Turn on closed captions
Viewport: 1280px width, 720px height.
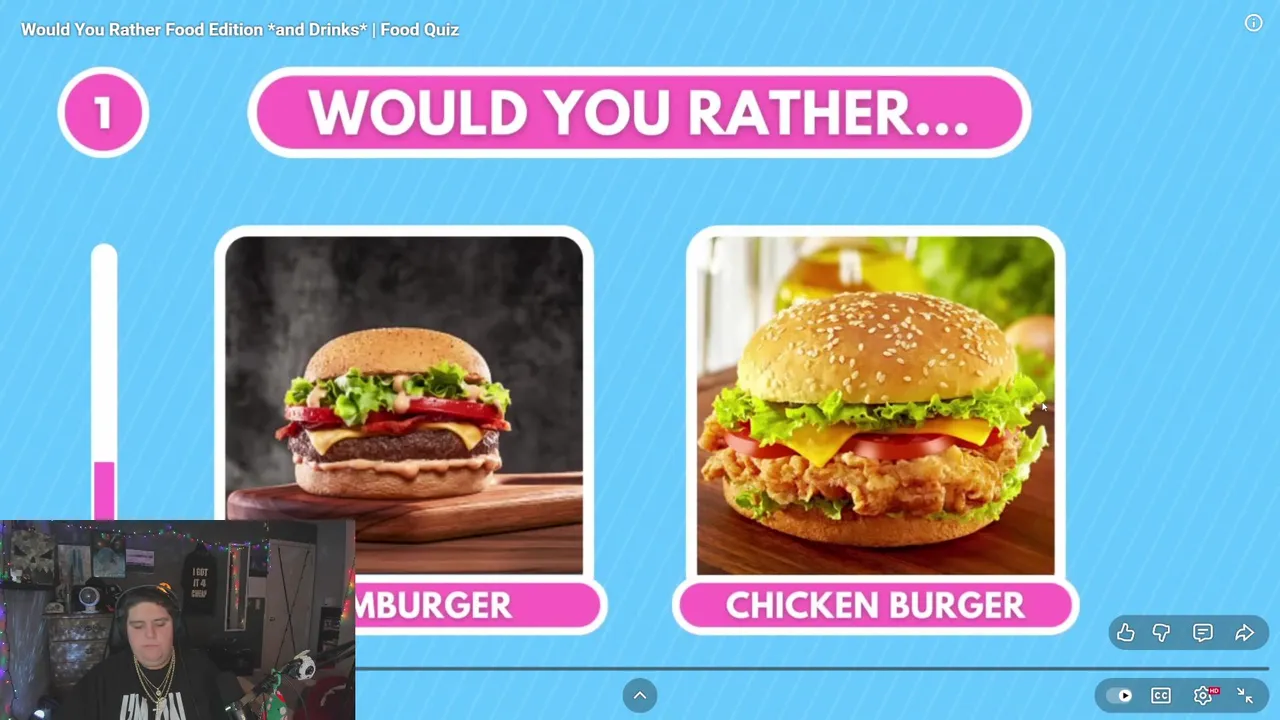1161,696
